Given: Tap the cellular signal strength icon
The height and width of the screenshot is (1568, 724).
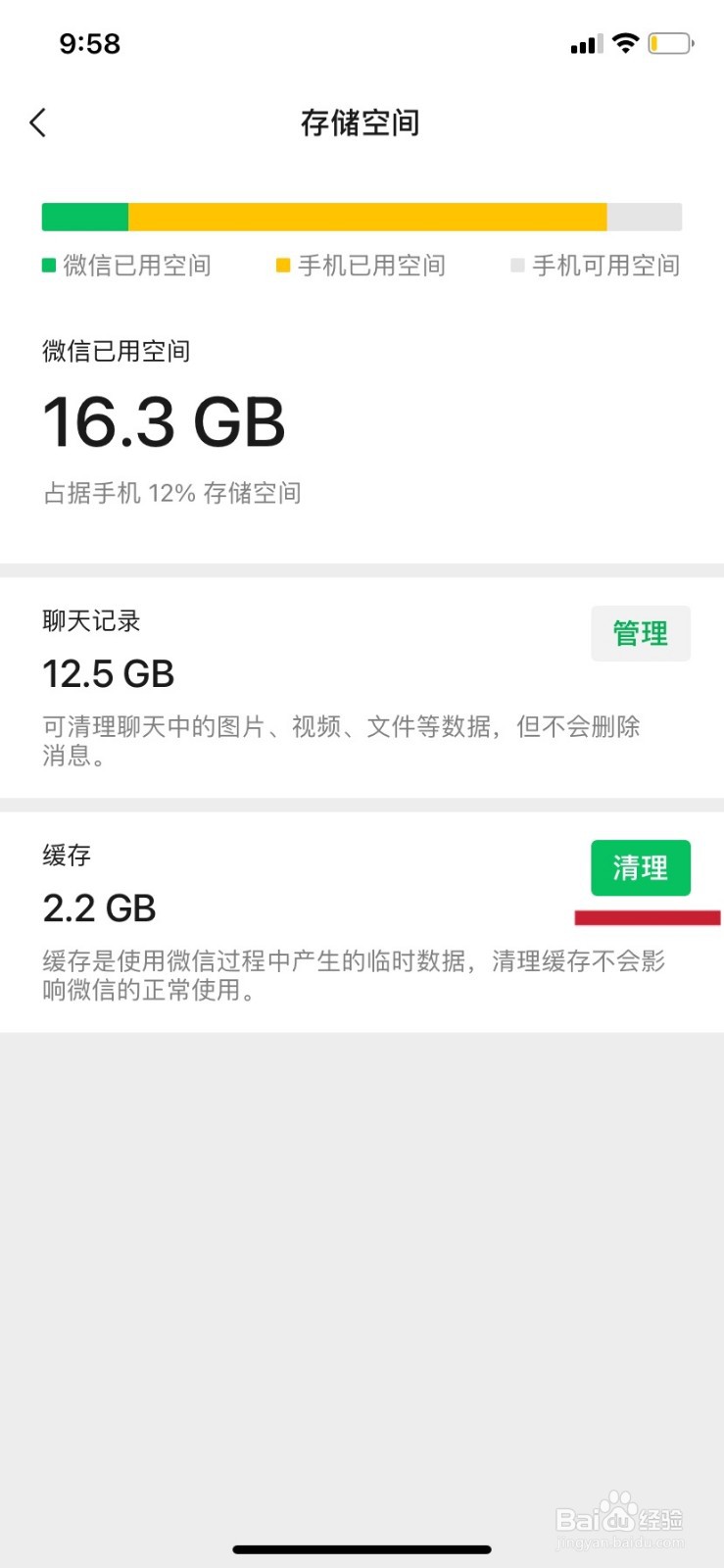Looking at the screenshot, I should [585, 42].
